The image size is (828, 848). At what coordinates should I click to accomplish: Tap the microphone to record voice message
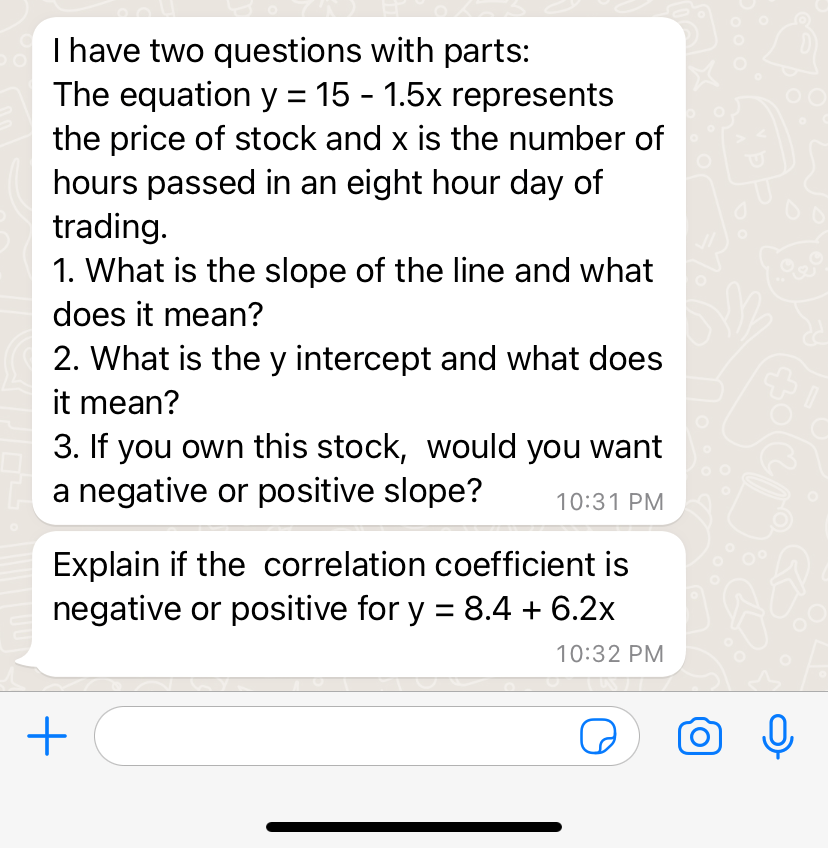(778, 737)
